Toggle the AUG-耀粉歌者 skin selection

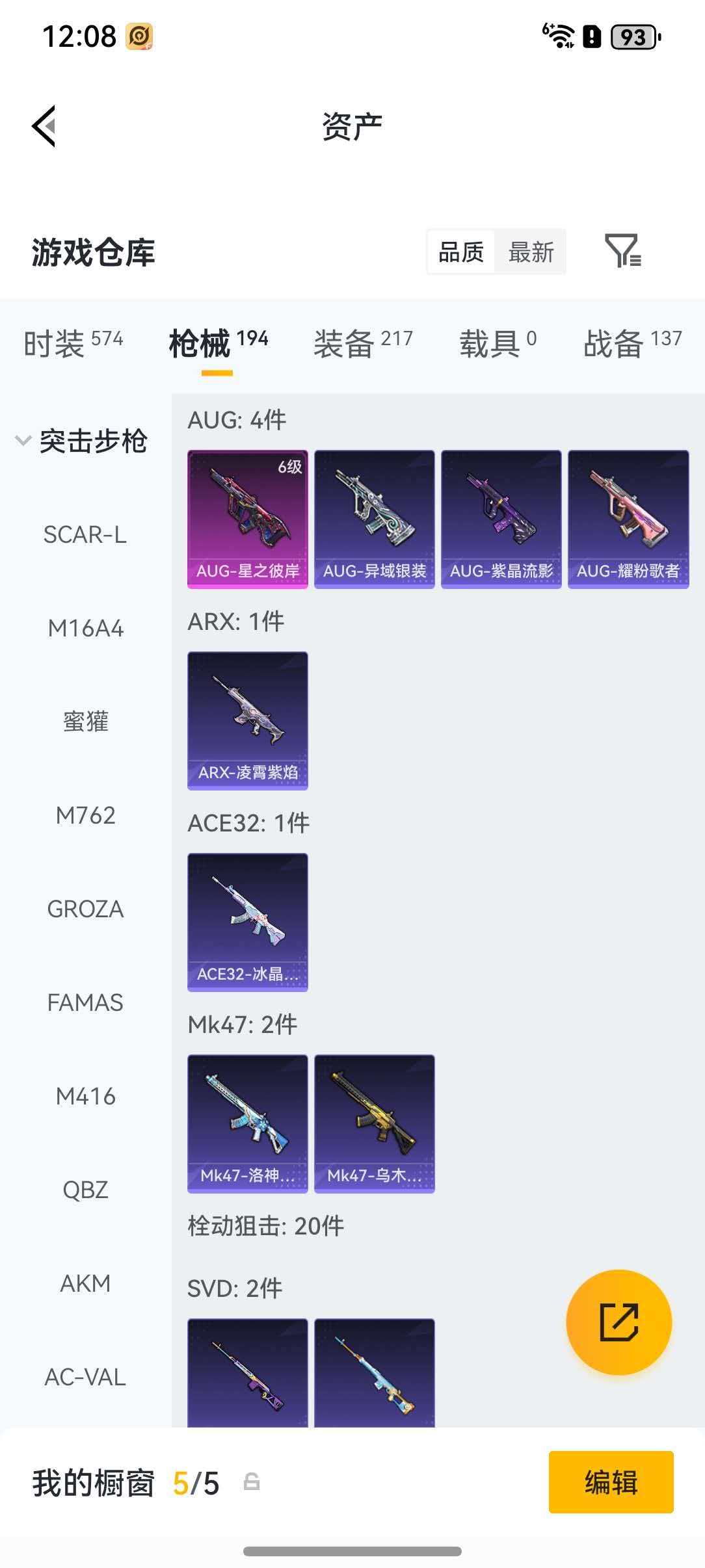pos(628,518)
